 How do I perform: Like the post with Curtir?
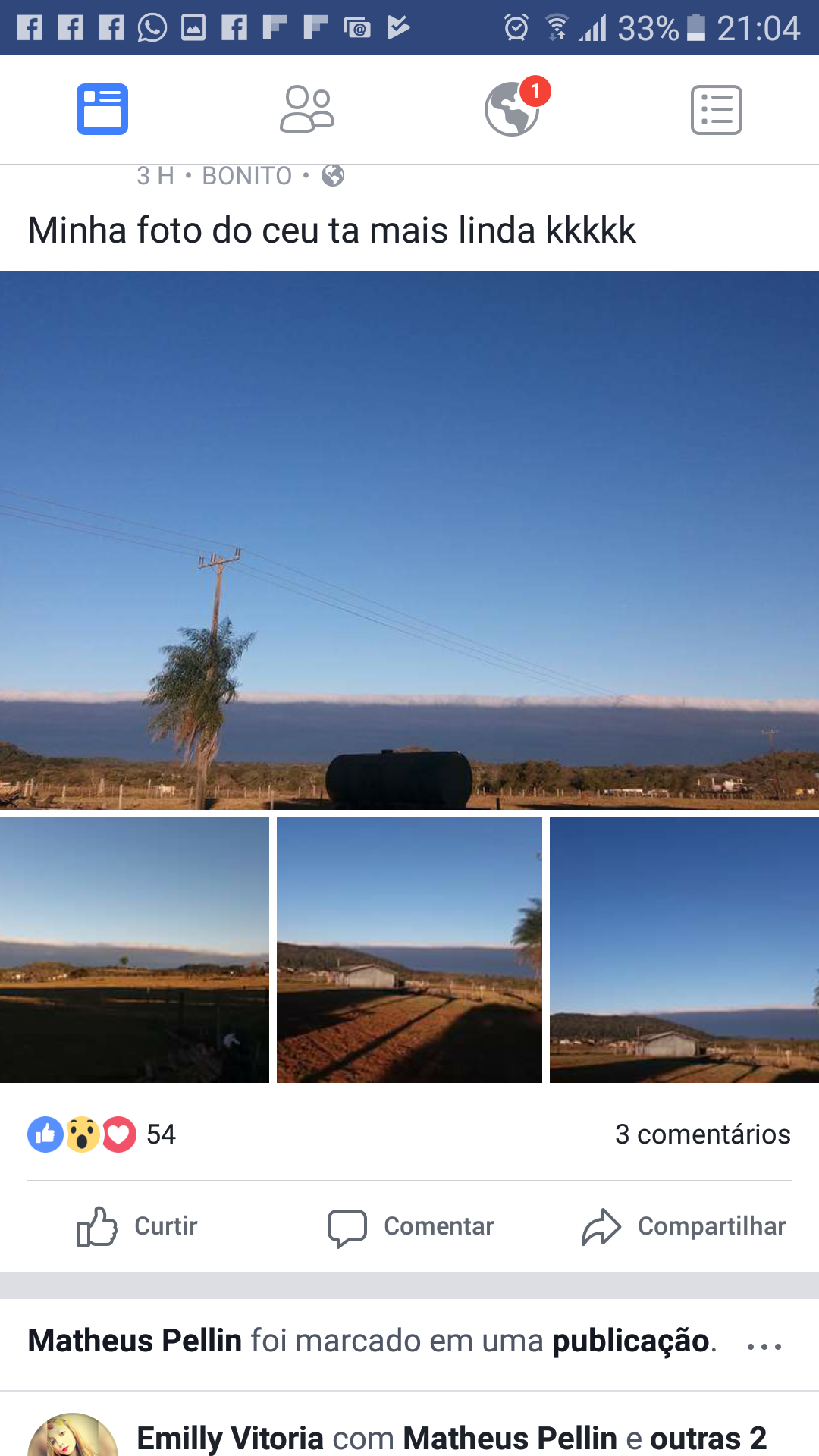136,1226
